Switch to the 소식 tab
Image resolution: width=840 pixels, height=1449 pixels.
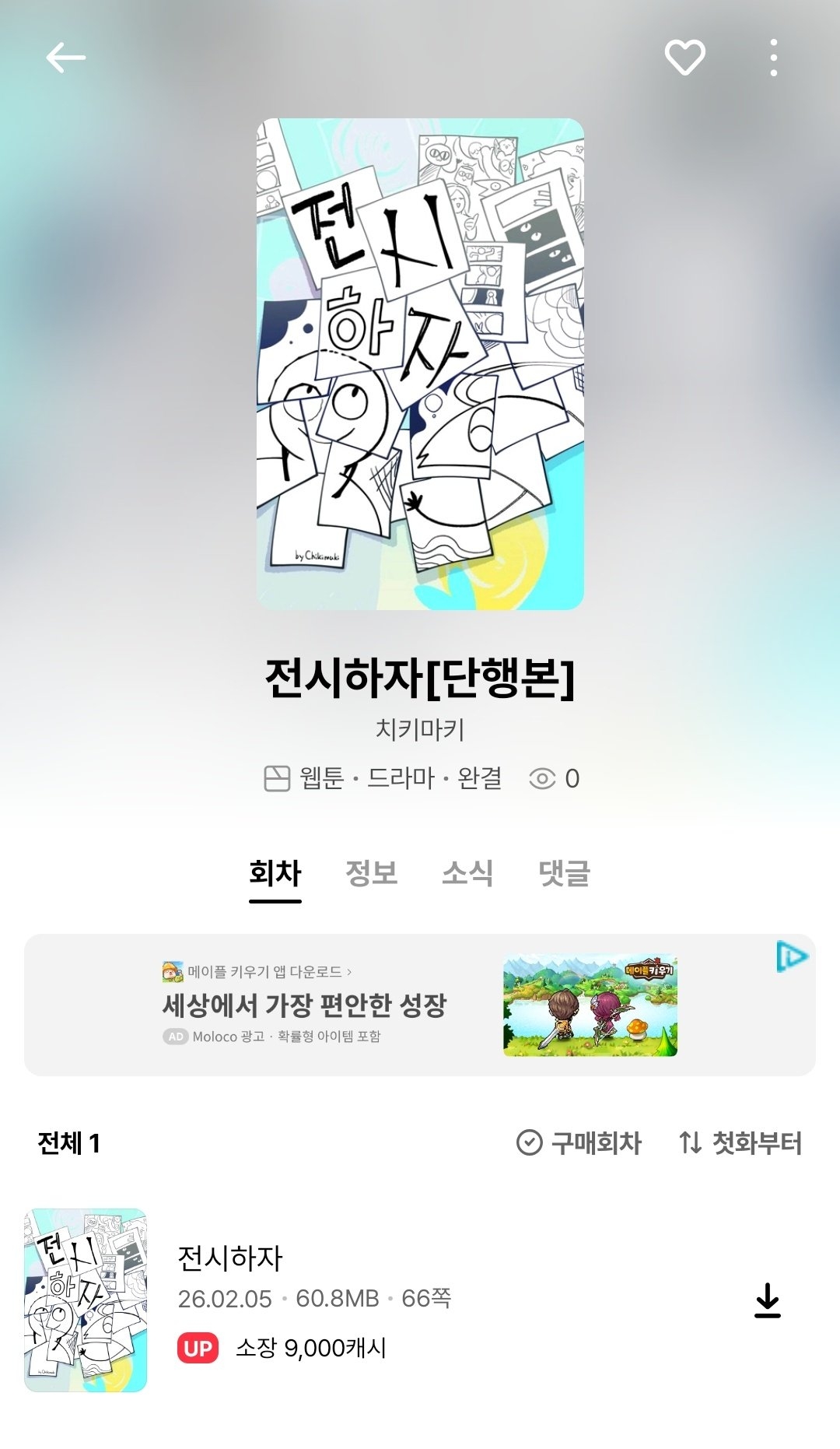click(x=467, y=873)
